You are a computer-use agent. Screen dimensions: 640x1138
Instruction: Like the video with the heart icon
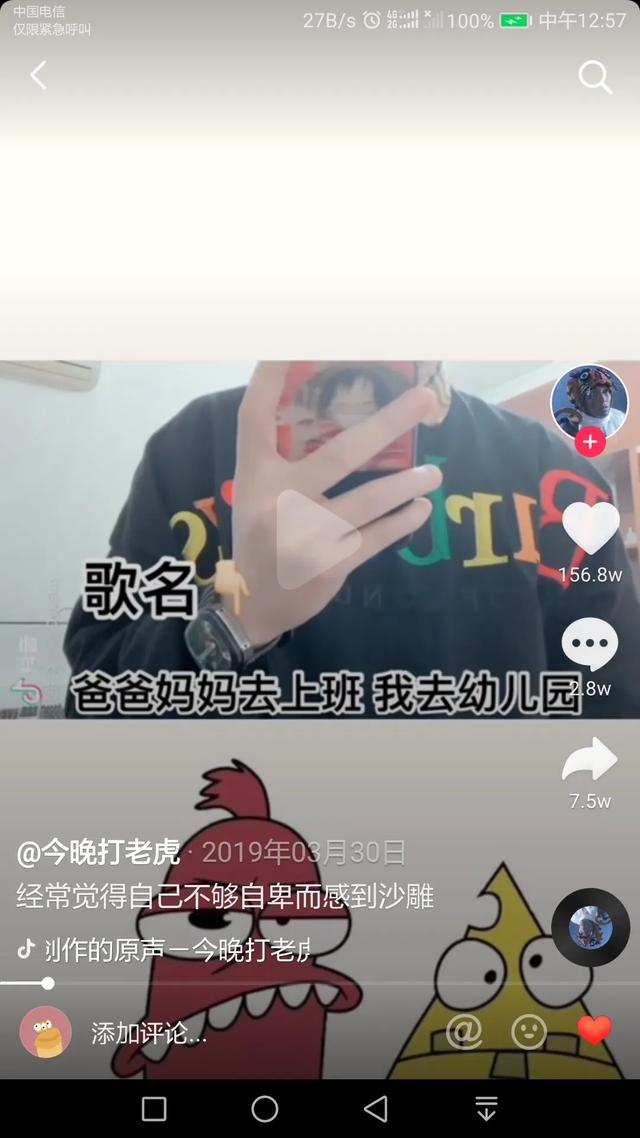[x=590, y=528]
